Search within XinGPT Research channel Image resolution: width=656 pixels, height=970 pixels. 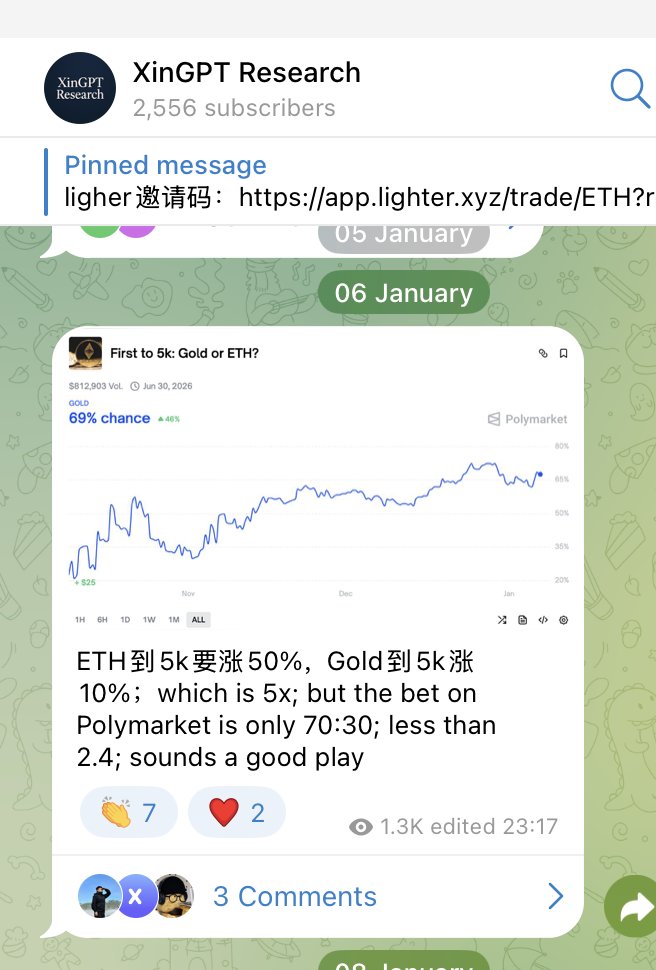pyautogui.click(x=629, y=89)
